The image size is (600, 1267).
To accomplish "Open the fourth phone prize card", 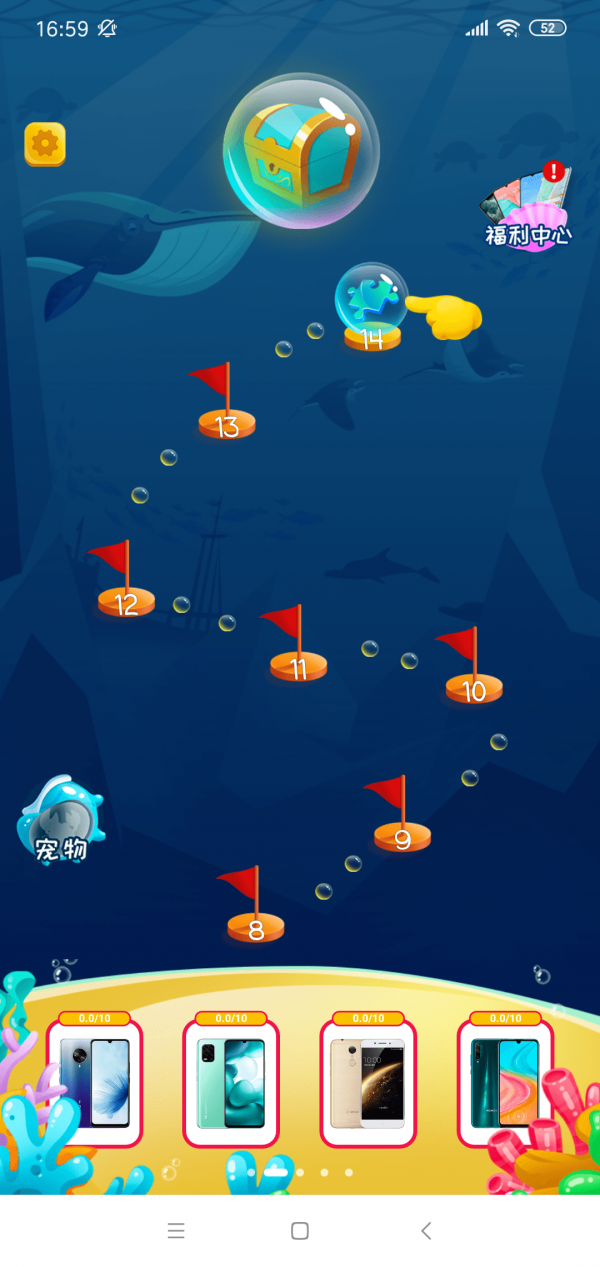I will [x=504, y=1081].
